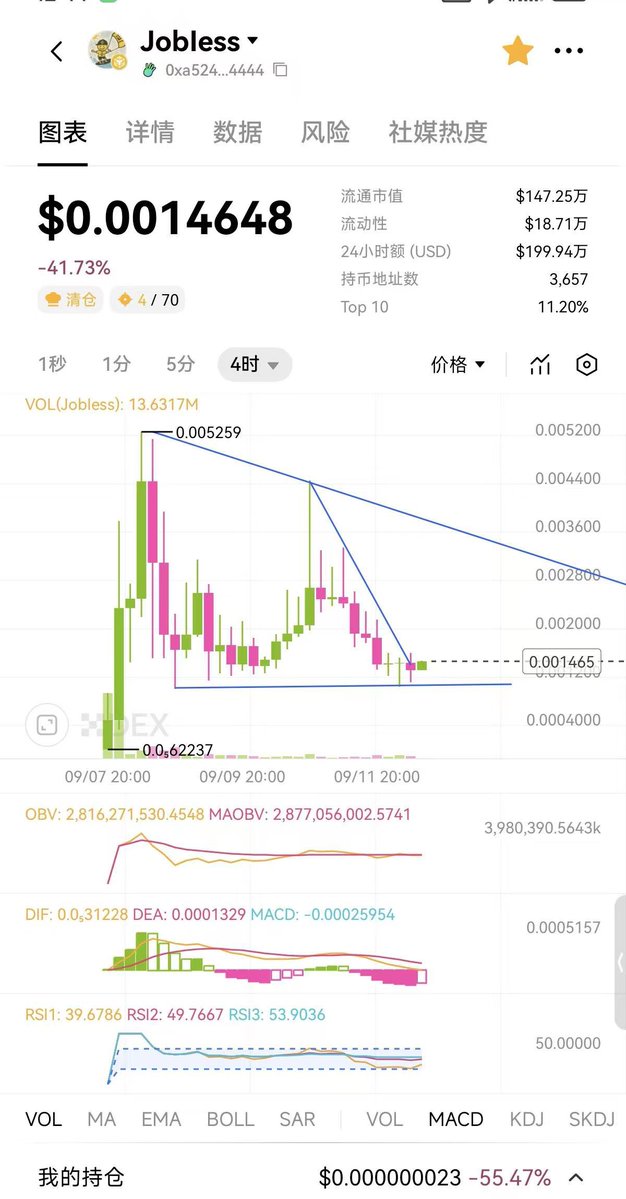Switch to the 详情 tab
This screenshot has width=626, height=1199.
pos(150,132)
